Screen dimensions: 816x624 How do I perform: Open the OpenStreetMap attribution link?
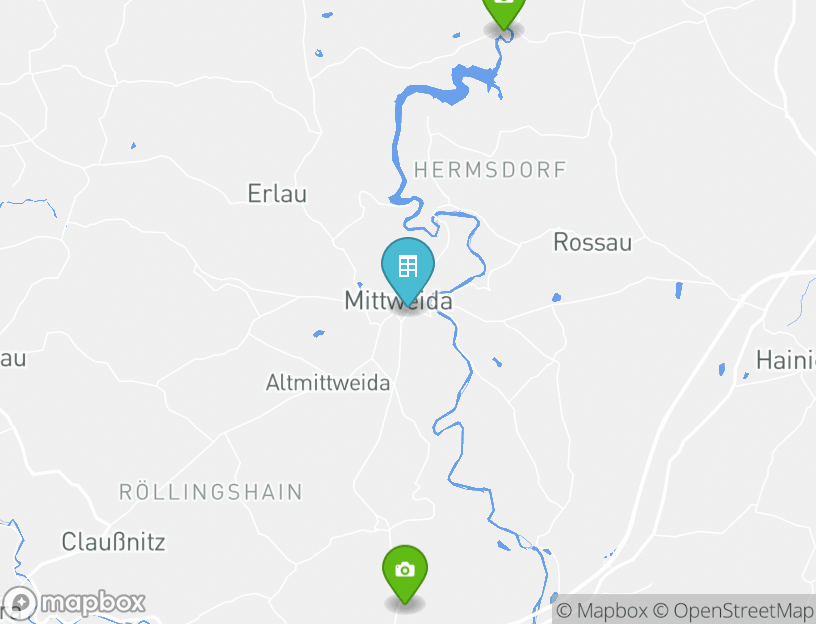[x=736, y=610]
